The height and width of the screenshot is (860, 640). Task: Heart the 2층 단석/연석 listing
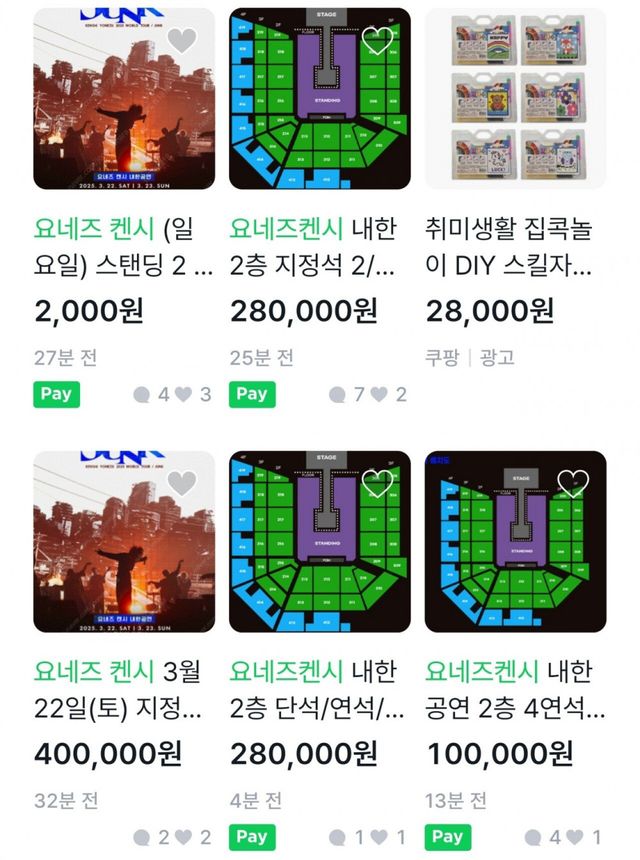tap(377, 483)
